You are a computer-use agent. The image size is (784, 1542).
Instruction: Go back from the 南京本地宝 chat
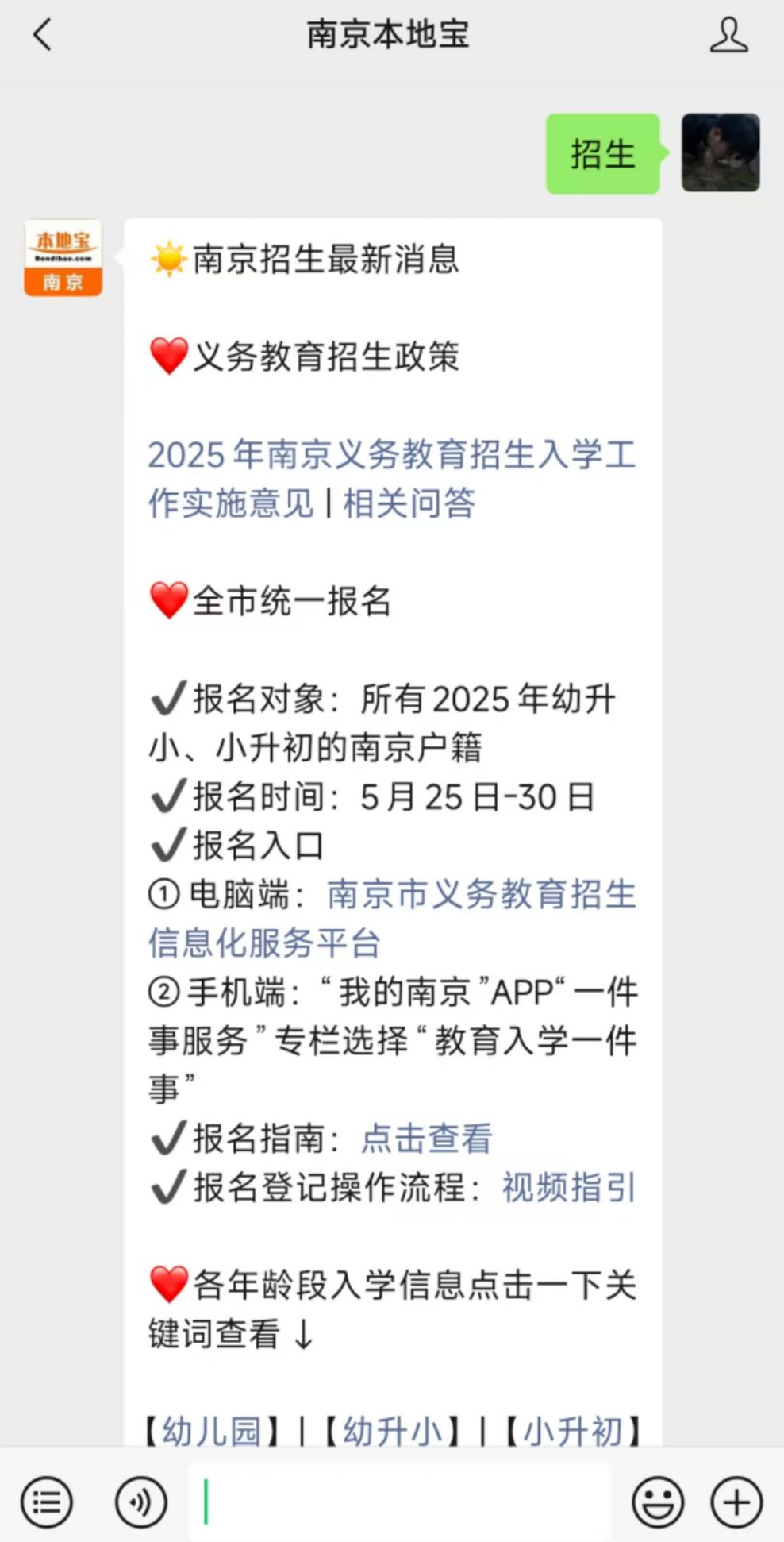click(x=42, y=36)
